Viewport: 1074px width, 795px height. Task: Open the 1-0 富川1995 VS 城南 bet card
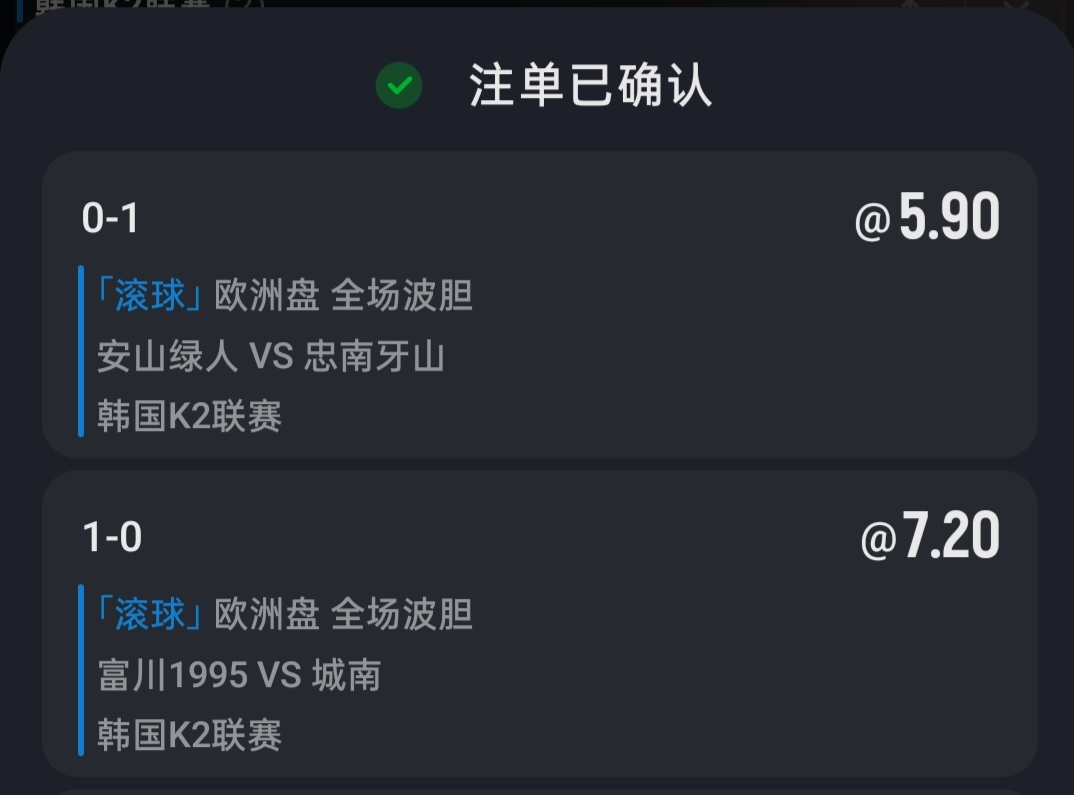[540, 624]
